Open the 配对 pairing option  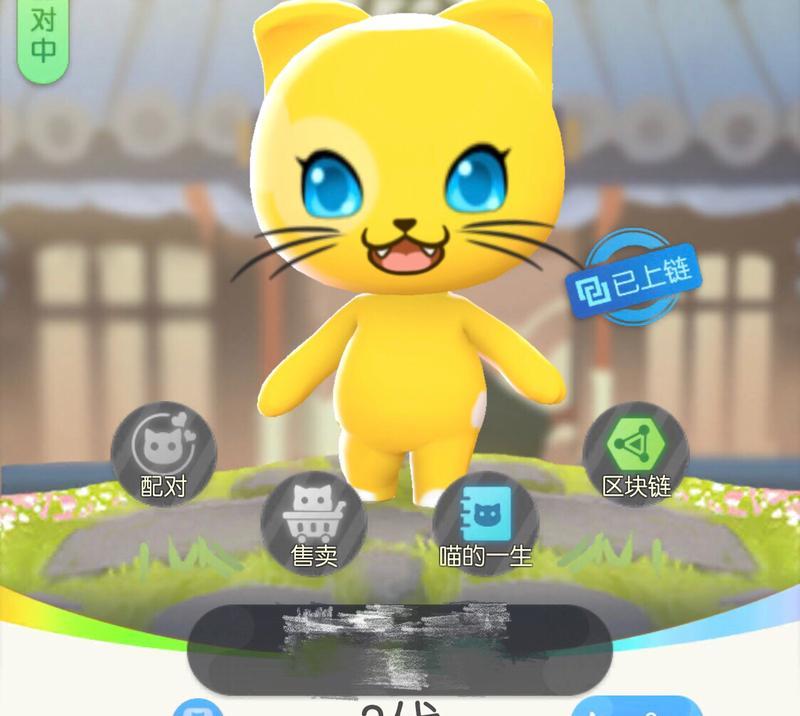(163, 453)
